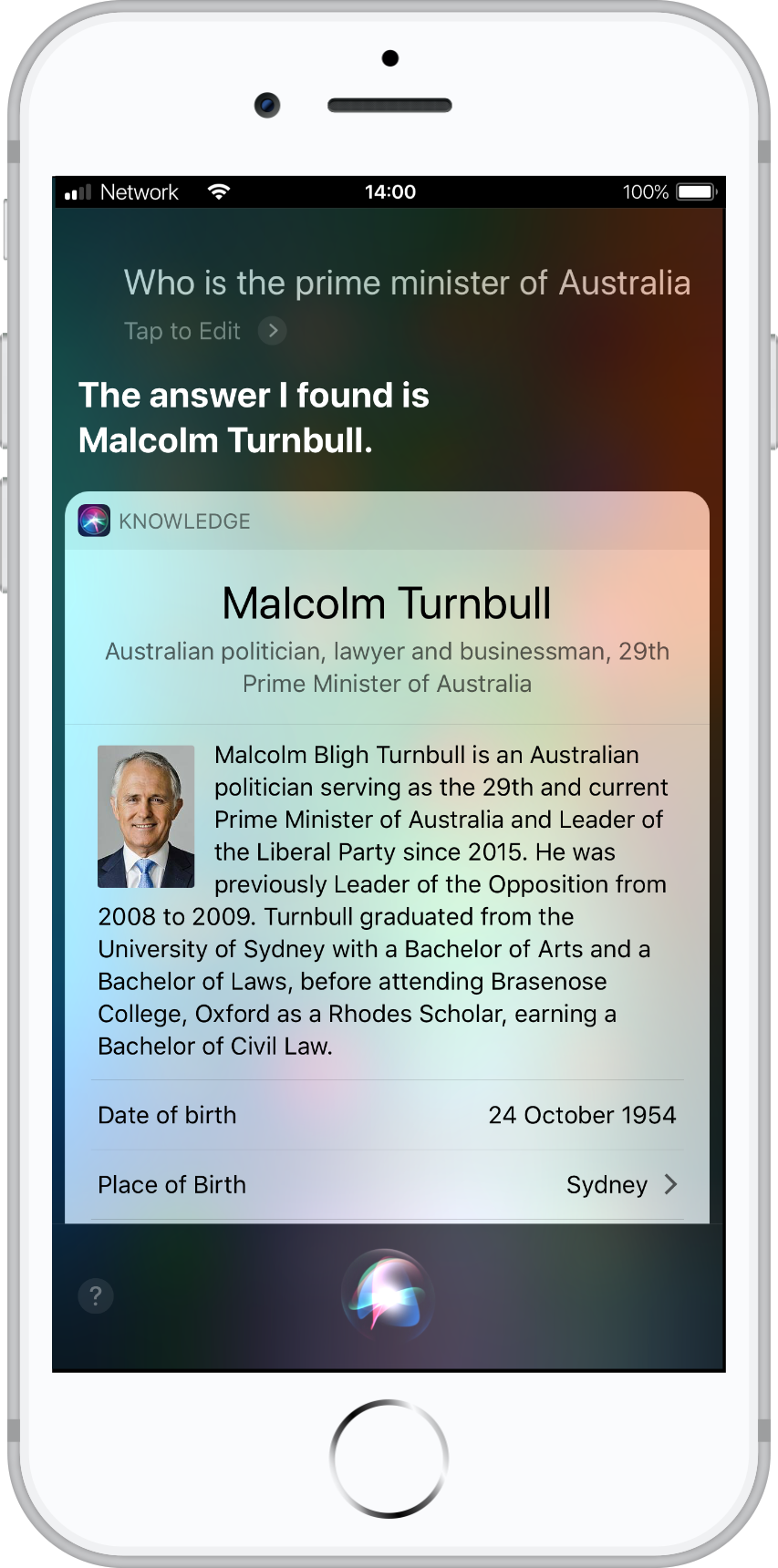Open the Malcolm Turnbull knowledge card
The image size is (778, 1568).
pos(387,603)
